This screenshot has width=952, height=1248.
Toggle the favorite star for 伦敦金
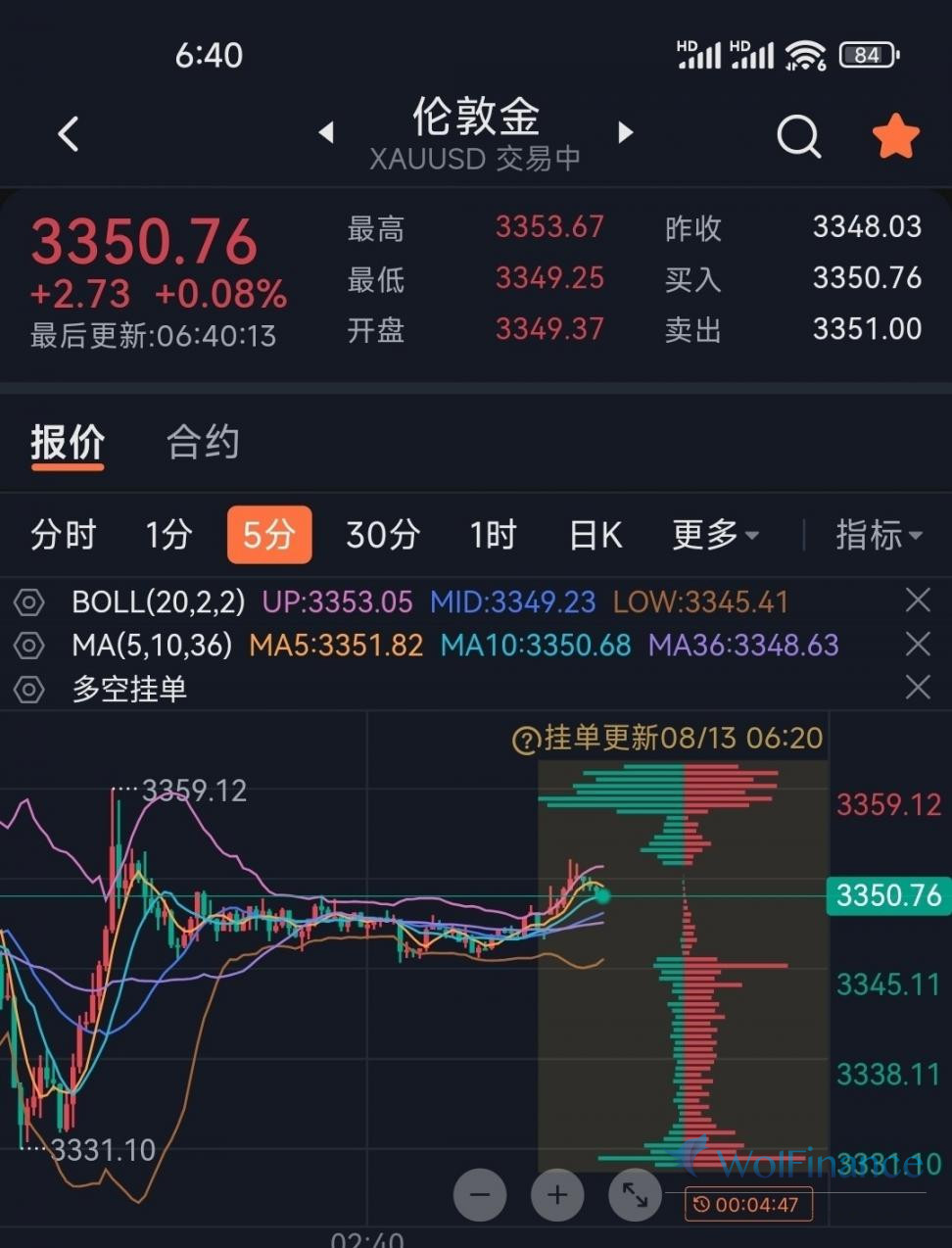point(895,136)
